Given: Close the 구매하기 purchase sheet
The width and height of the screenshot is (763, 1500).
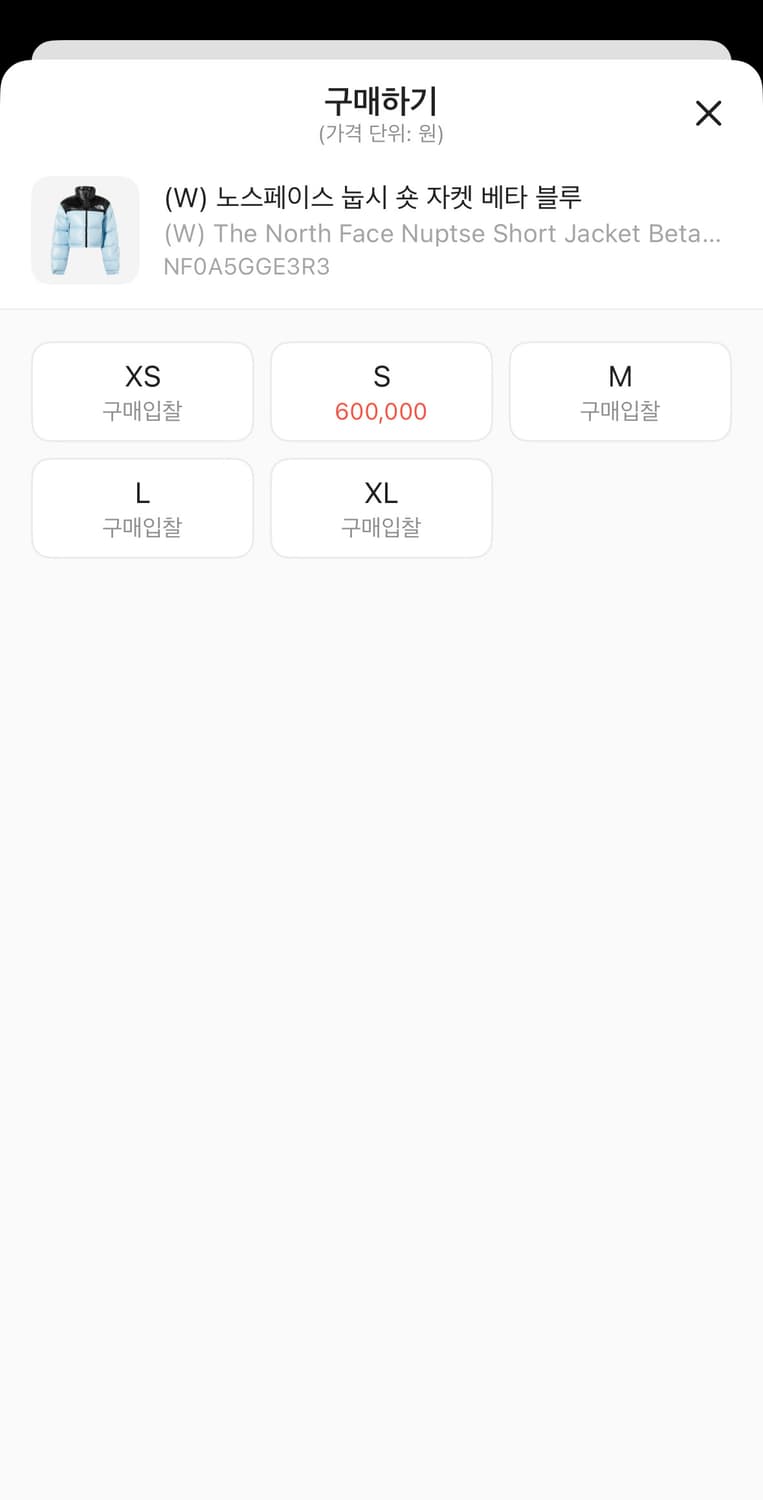Looking at the screenshot, I should 708,113.
